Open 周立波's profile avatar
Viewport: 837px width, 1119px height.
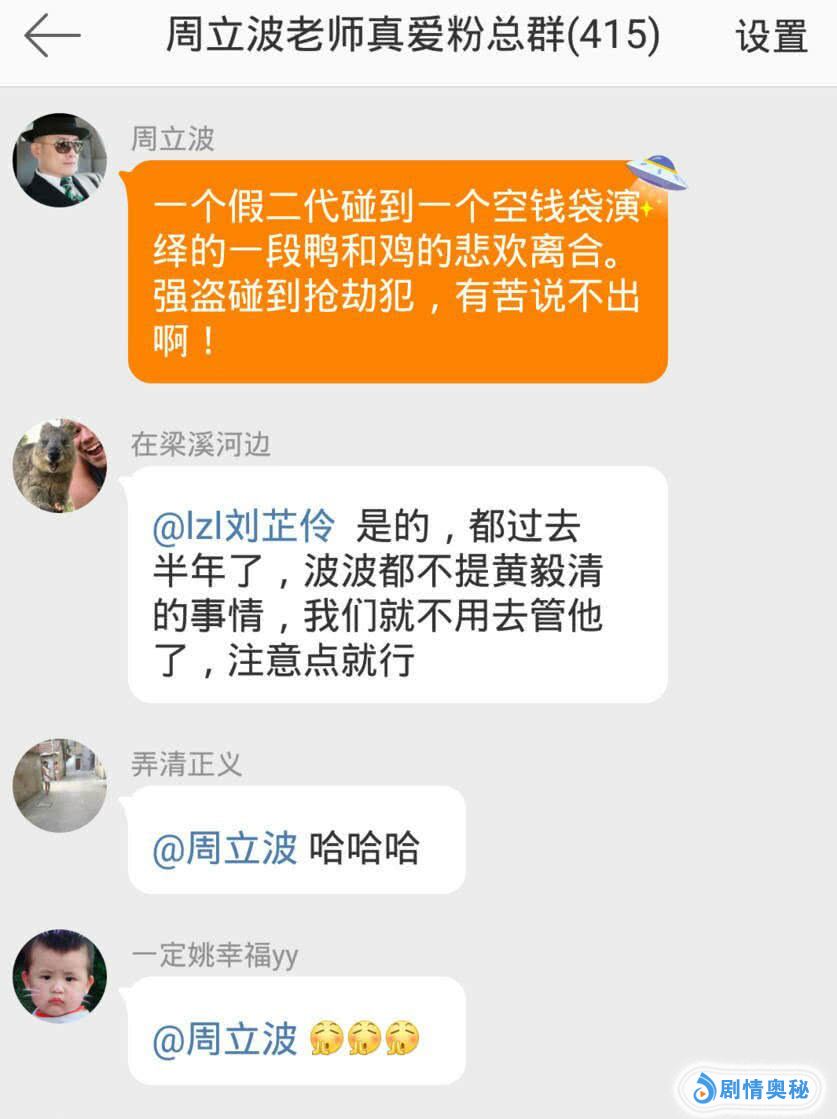[60, 160]
